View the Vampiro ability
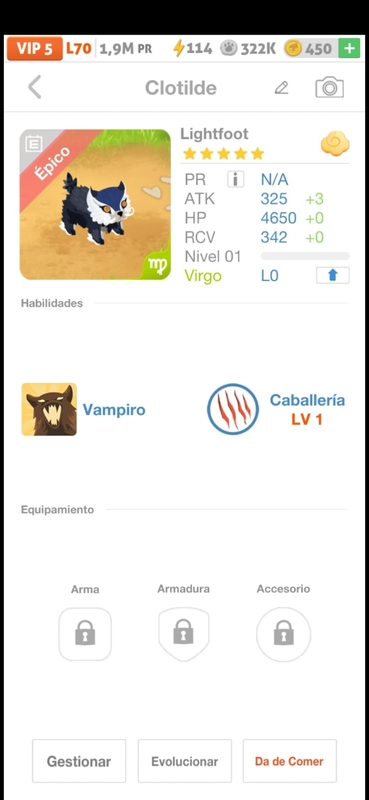 84,409
